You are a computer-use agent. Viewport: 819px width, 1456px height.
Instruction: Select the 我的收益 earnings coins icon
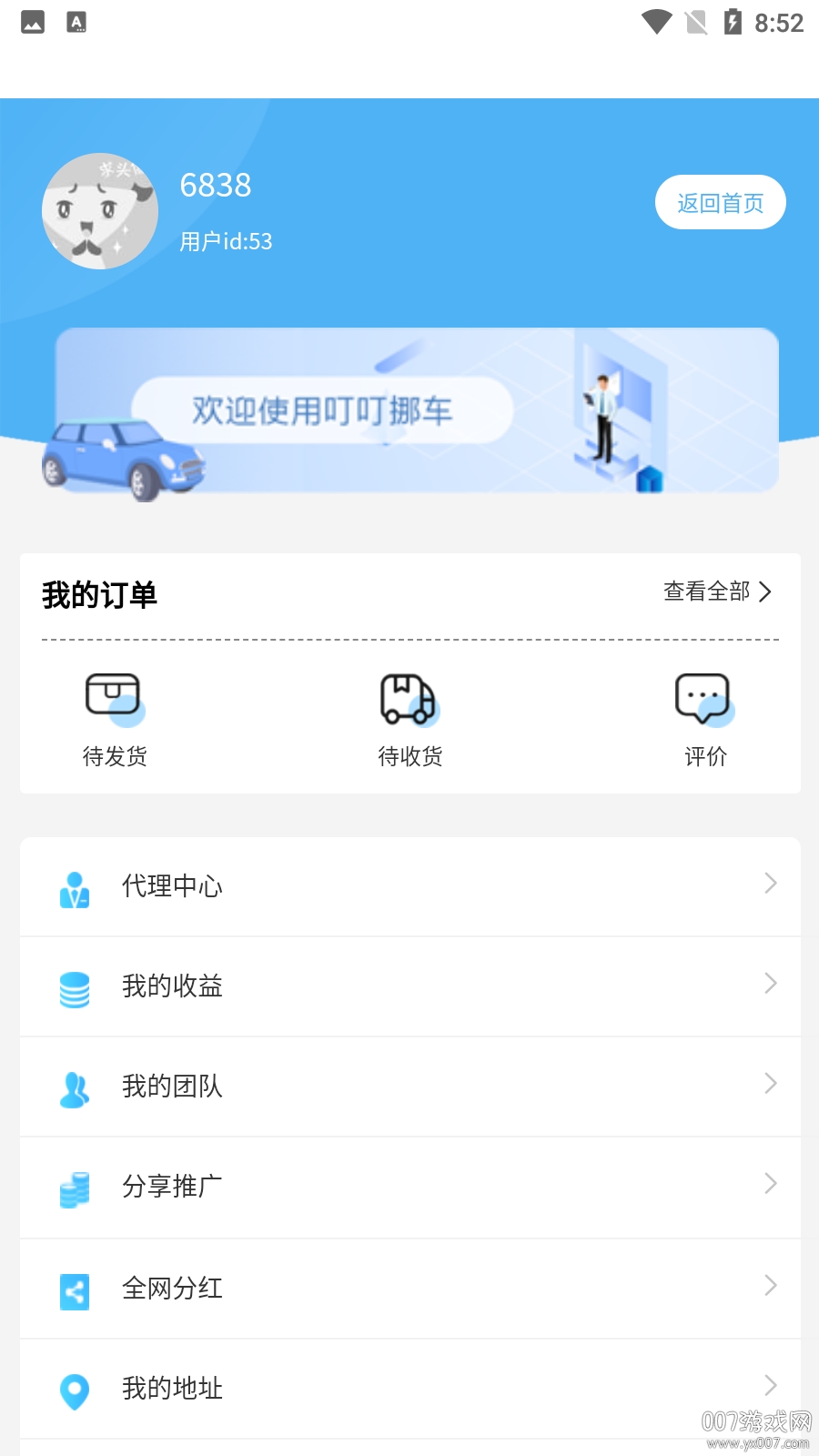pyautogui.click(x=75, y=987)
